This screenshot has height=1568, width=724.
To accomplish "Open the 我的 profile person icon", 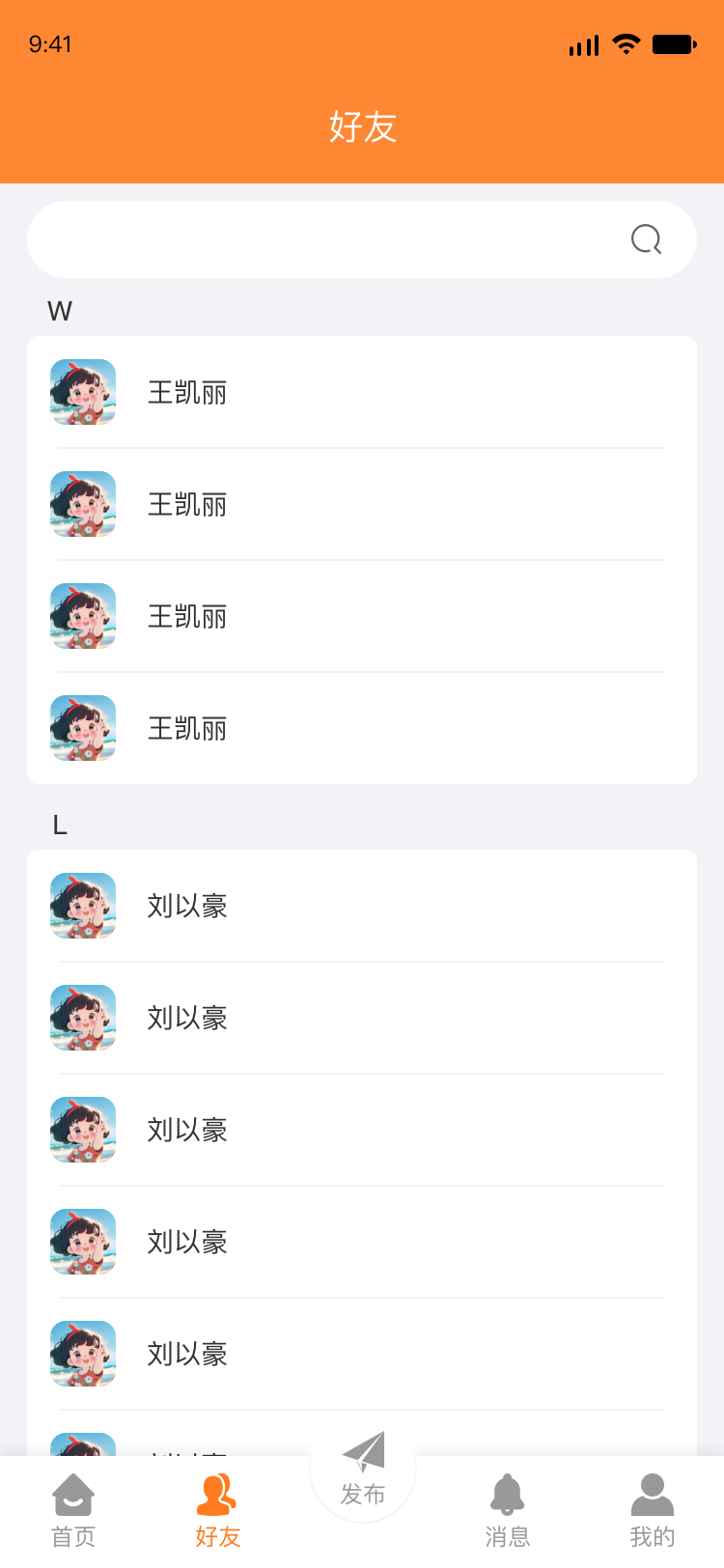I will click(x=652, y=1492).
